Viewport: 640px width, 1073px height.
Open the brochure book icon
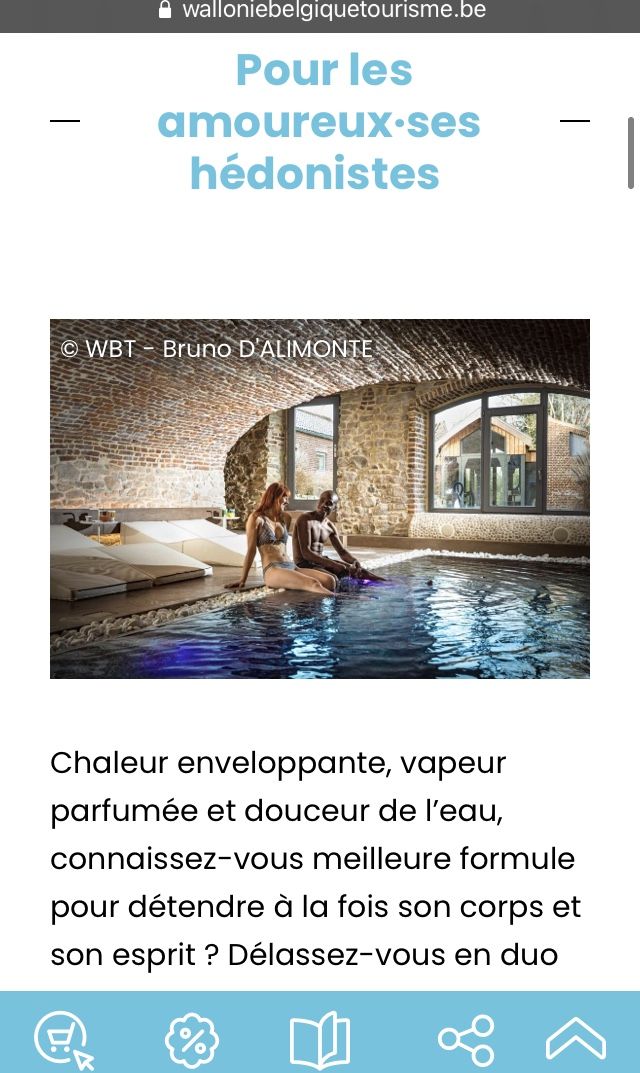point(320,1040)
